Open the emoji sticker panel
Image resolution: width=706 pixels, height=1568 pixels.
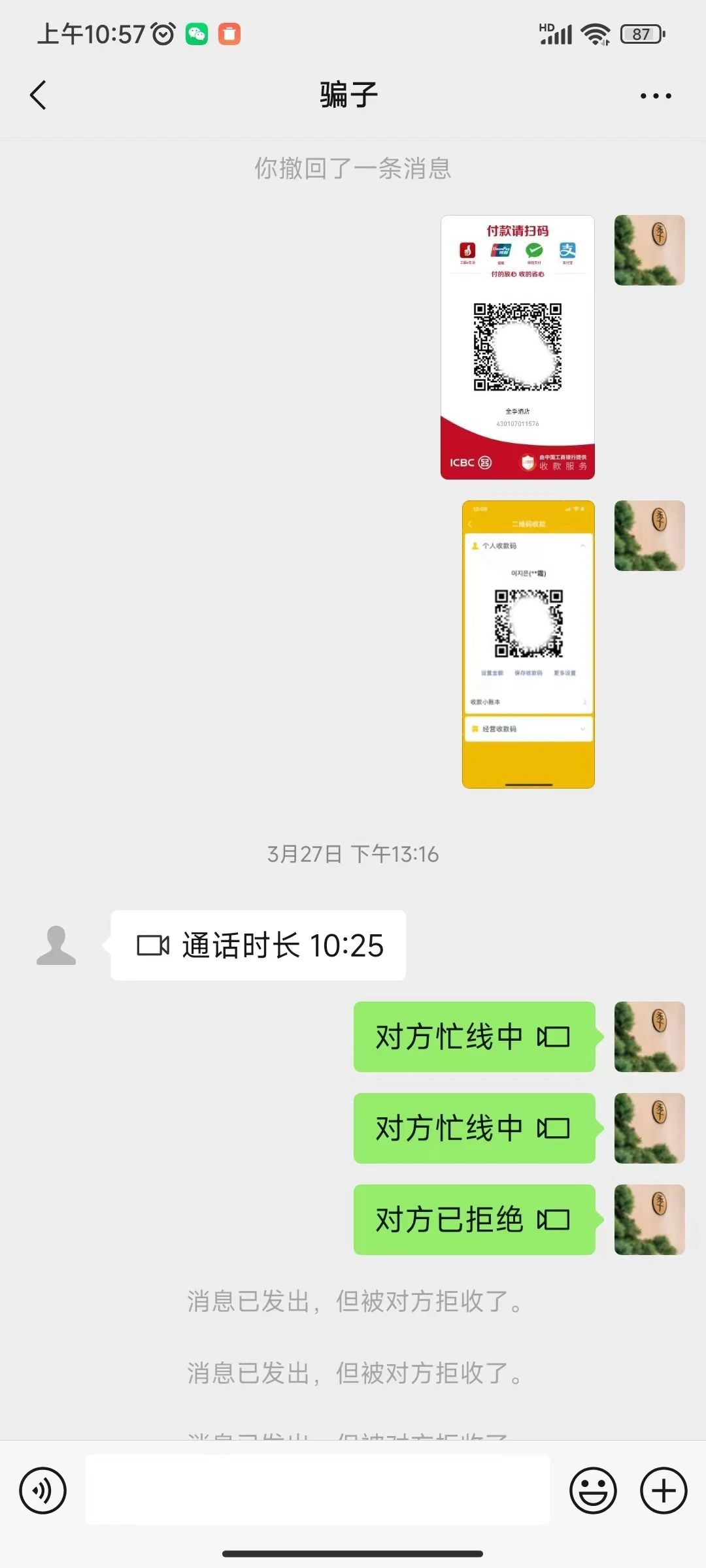pos(593,1490)
